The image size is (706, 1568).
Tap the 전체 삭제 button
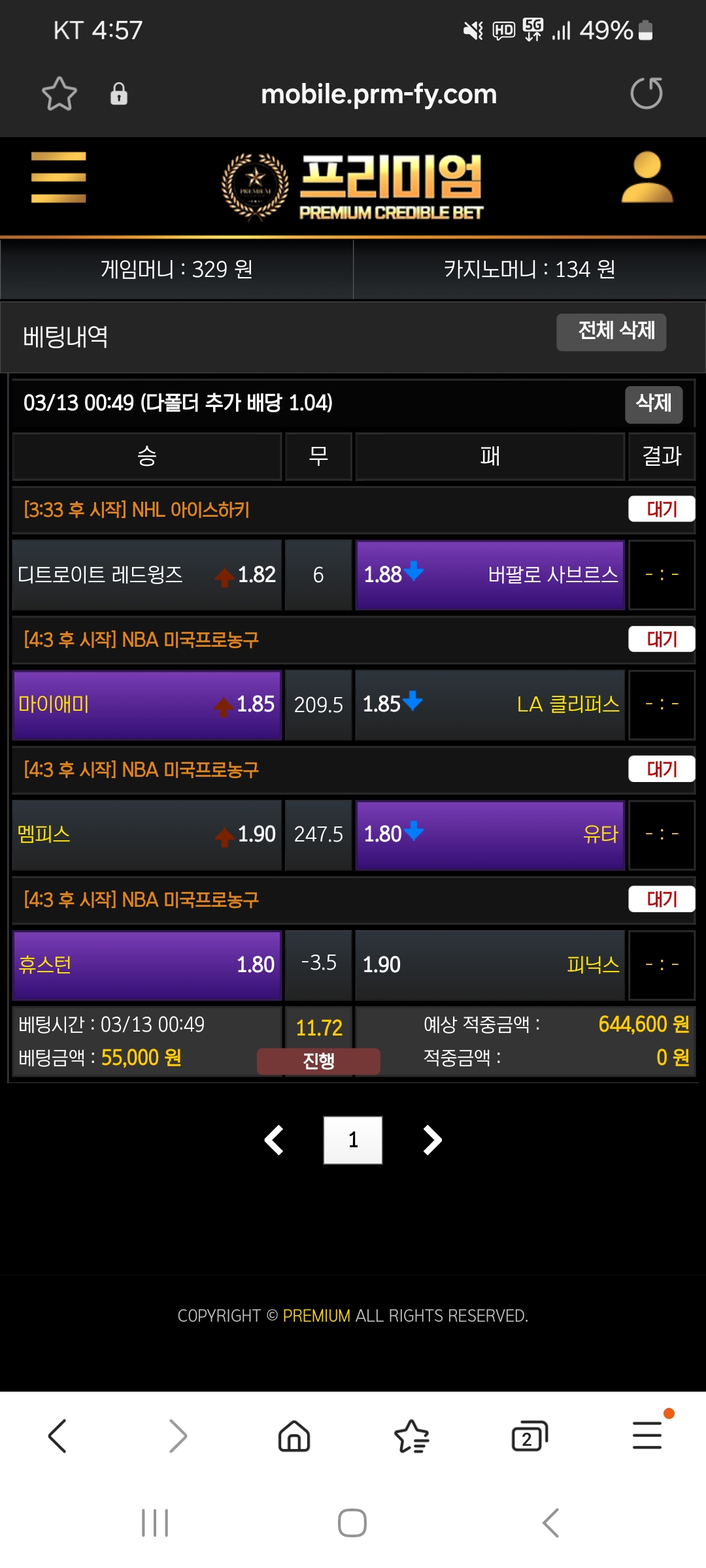pyautogui.click(x=611, y=332)
